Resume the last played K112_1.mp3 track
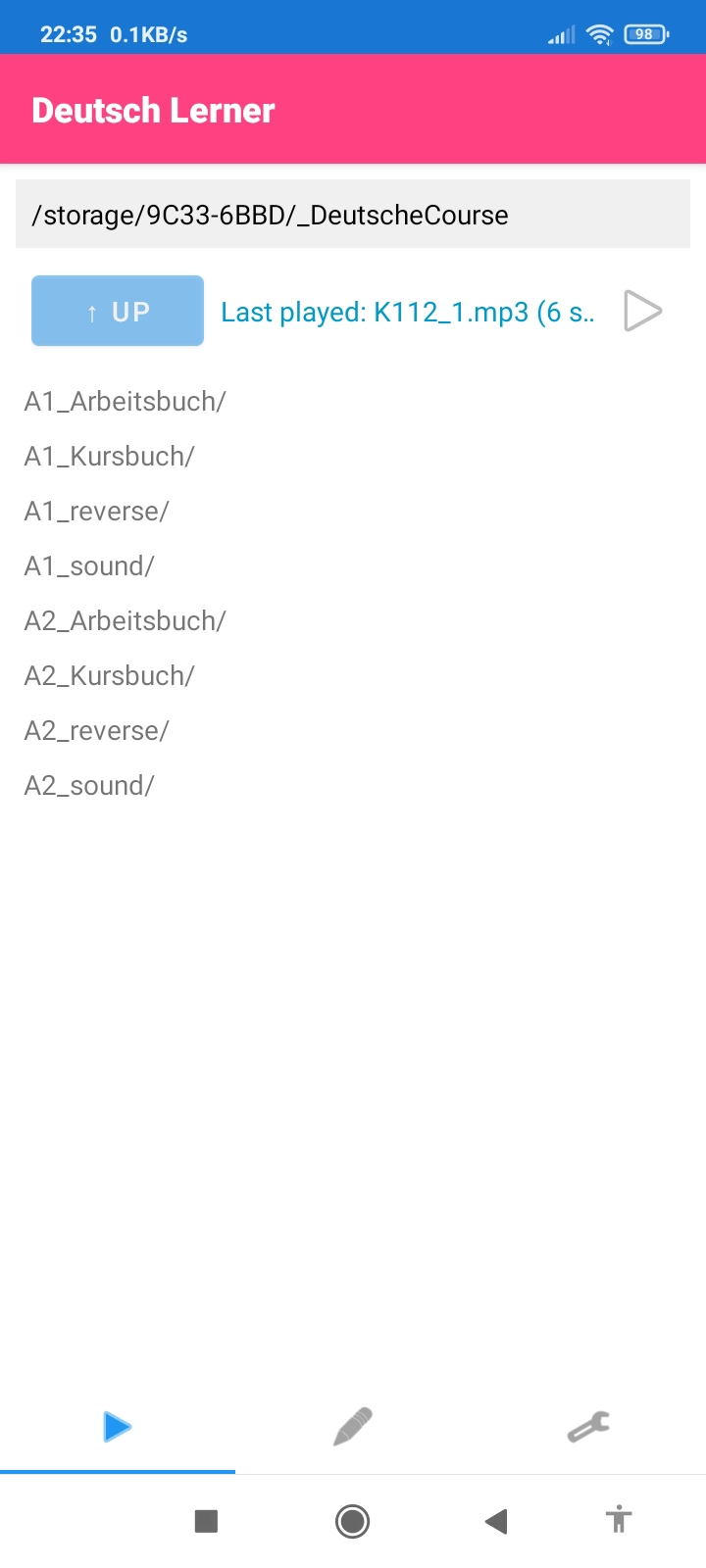Viewport: 706px width, 1568px height. [643, 312]
